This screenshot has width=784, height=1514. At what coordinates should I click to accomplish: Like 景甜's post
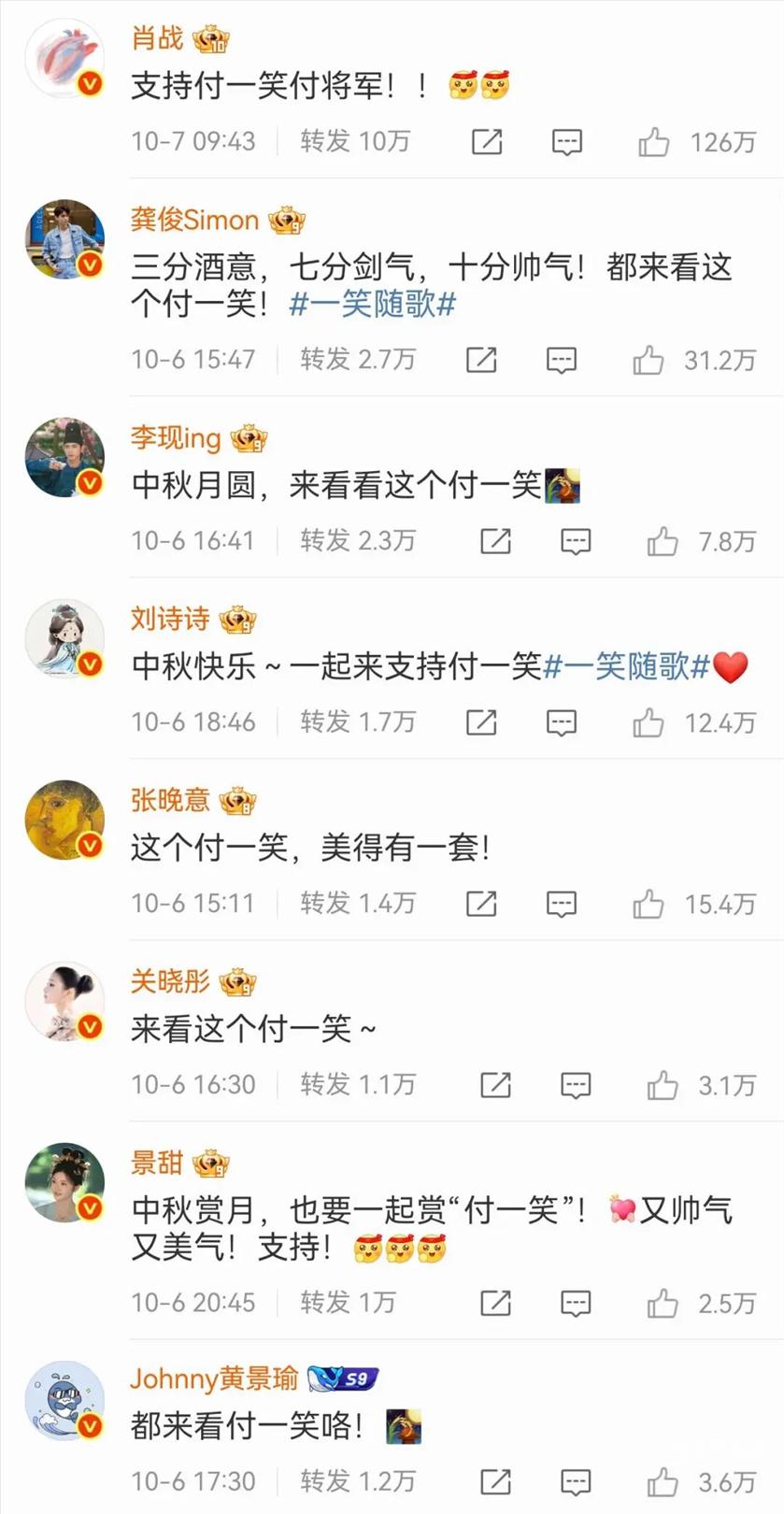[x=663, y=1303]
